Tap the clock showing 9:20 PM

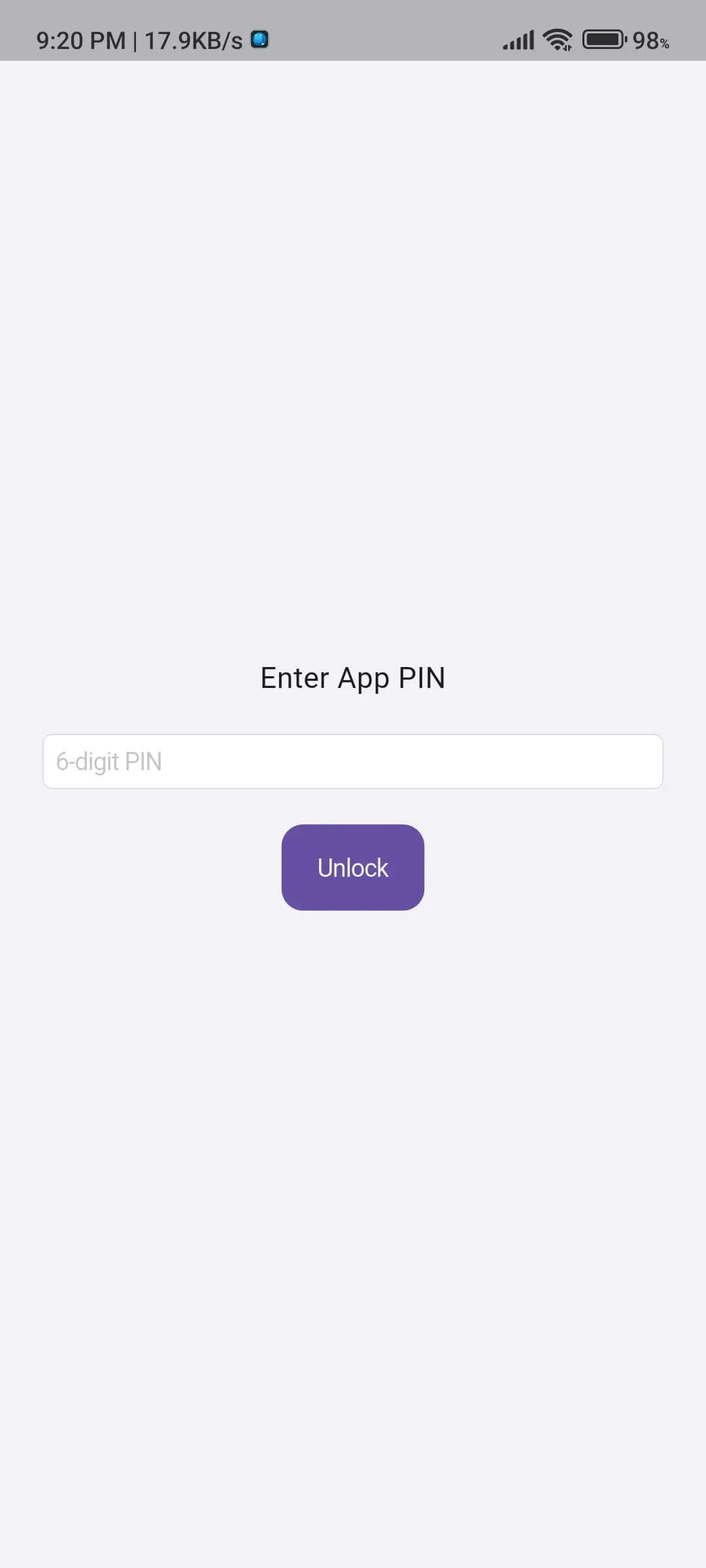coord(80,41)
